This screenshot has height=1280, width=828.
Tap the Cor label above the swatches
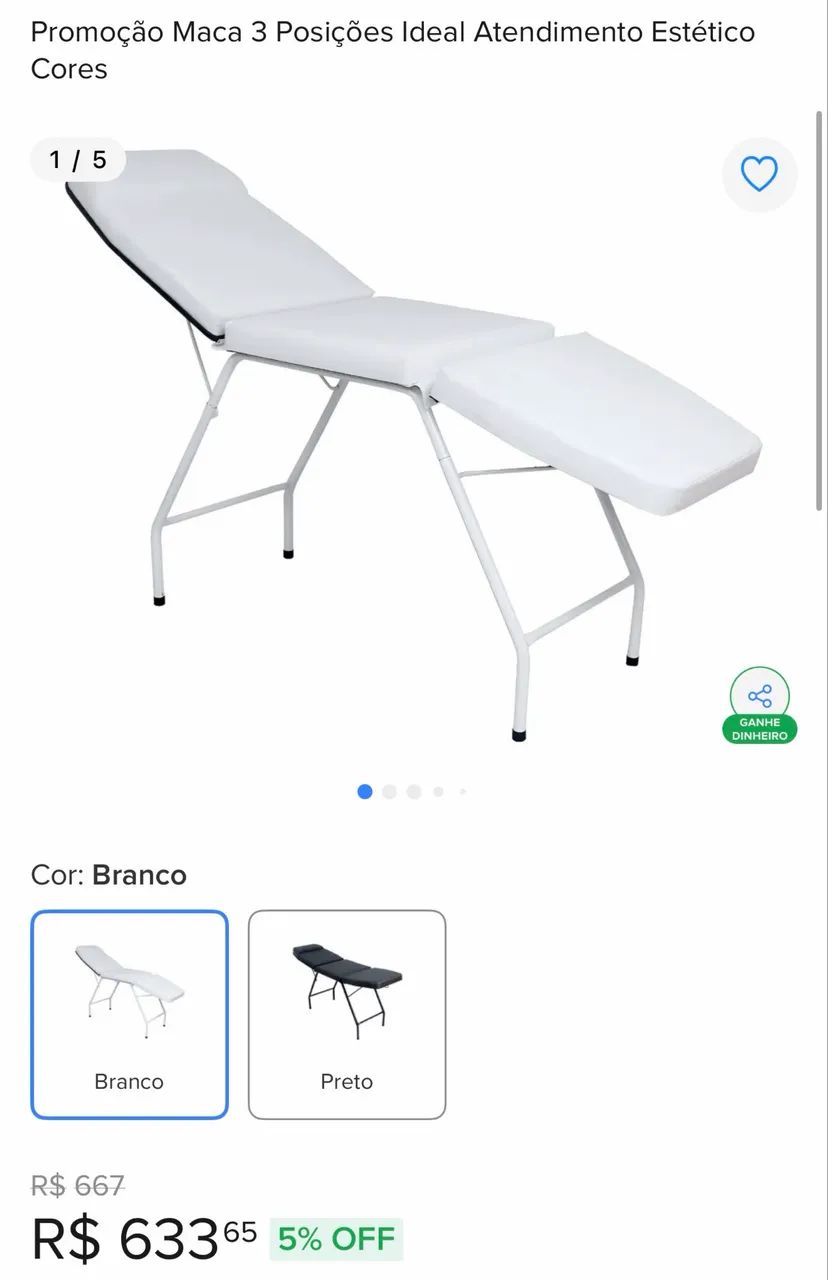coord(53,875)
